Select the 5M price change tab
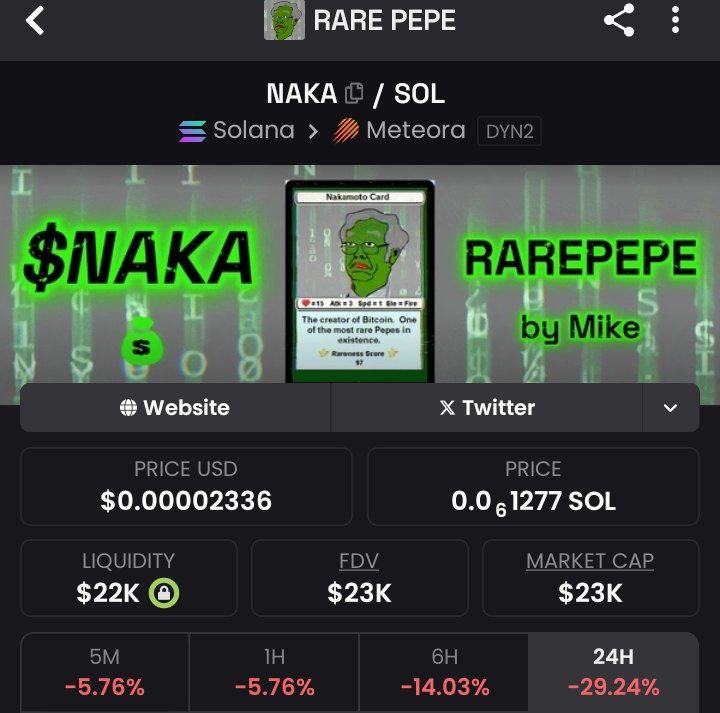The height and width of the screenshot is (713, 720). tap(105, 672)
